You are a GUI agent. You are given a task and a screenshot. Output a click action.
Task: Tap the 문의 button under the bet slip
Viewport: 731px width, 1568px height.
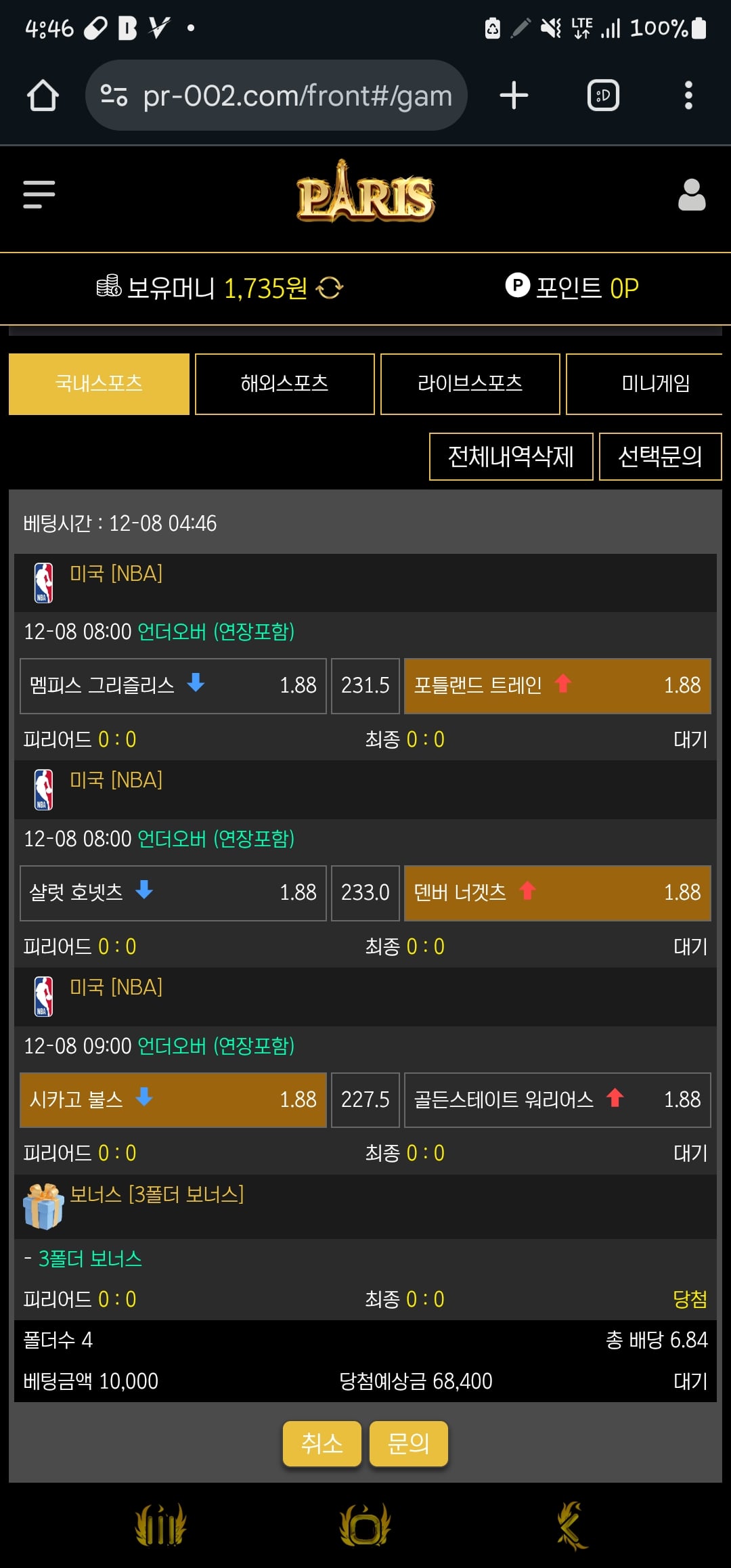pyautogui.click(x=408, y=1443)
